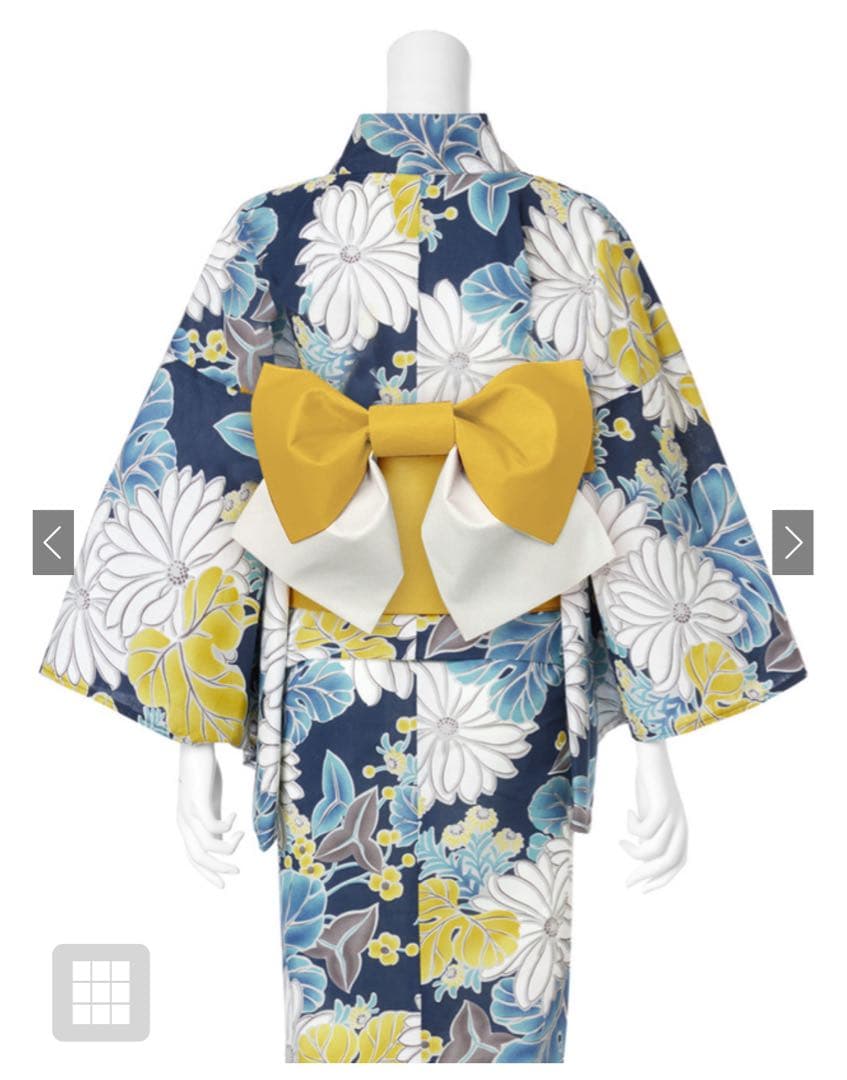Go to the previous product image
Viewport: 847px width, 1080px height.
point(53,543)
